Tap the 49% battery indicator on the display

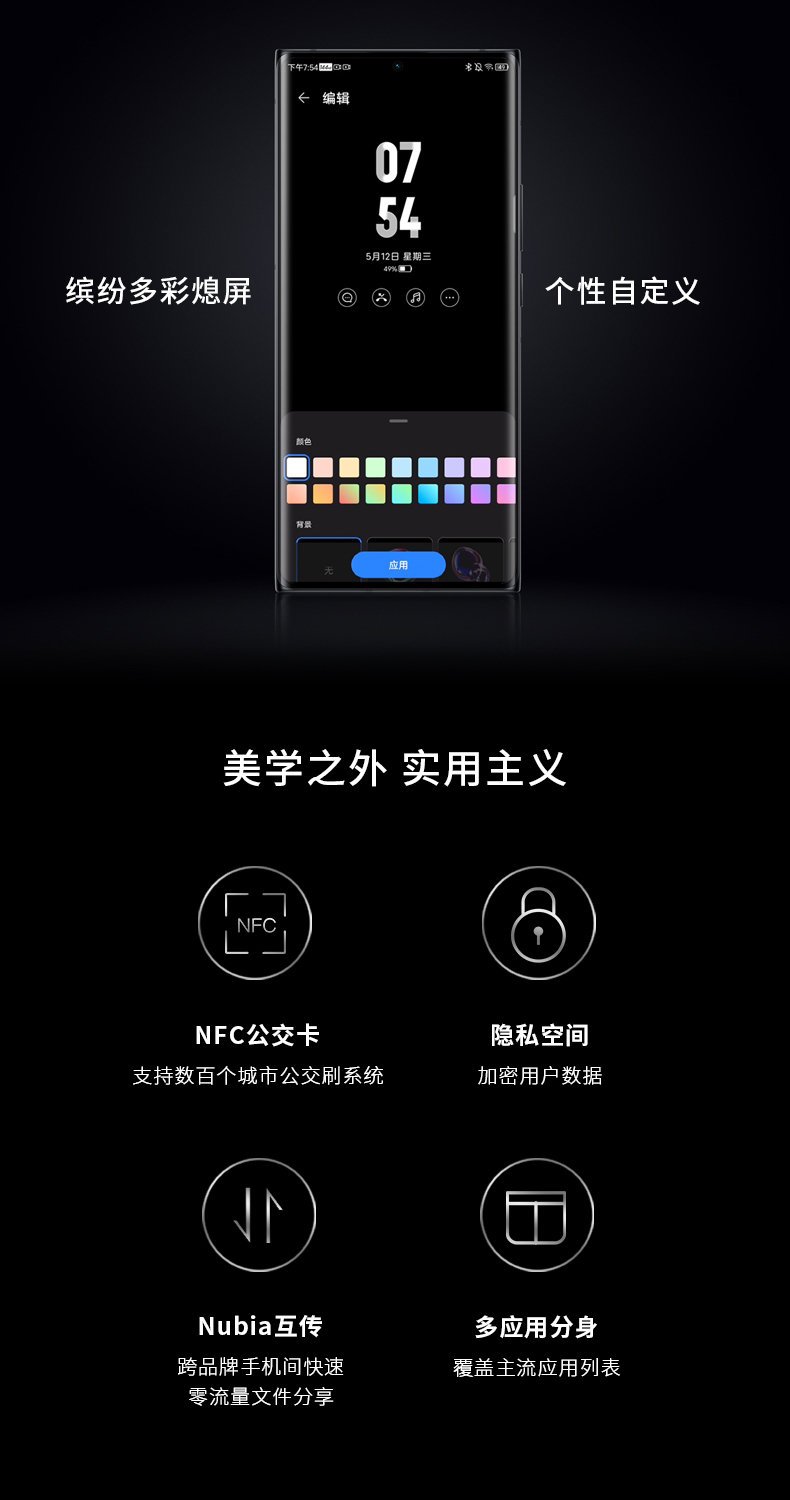[x=397, y=270]
